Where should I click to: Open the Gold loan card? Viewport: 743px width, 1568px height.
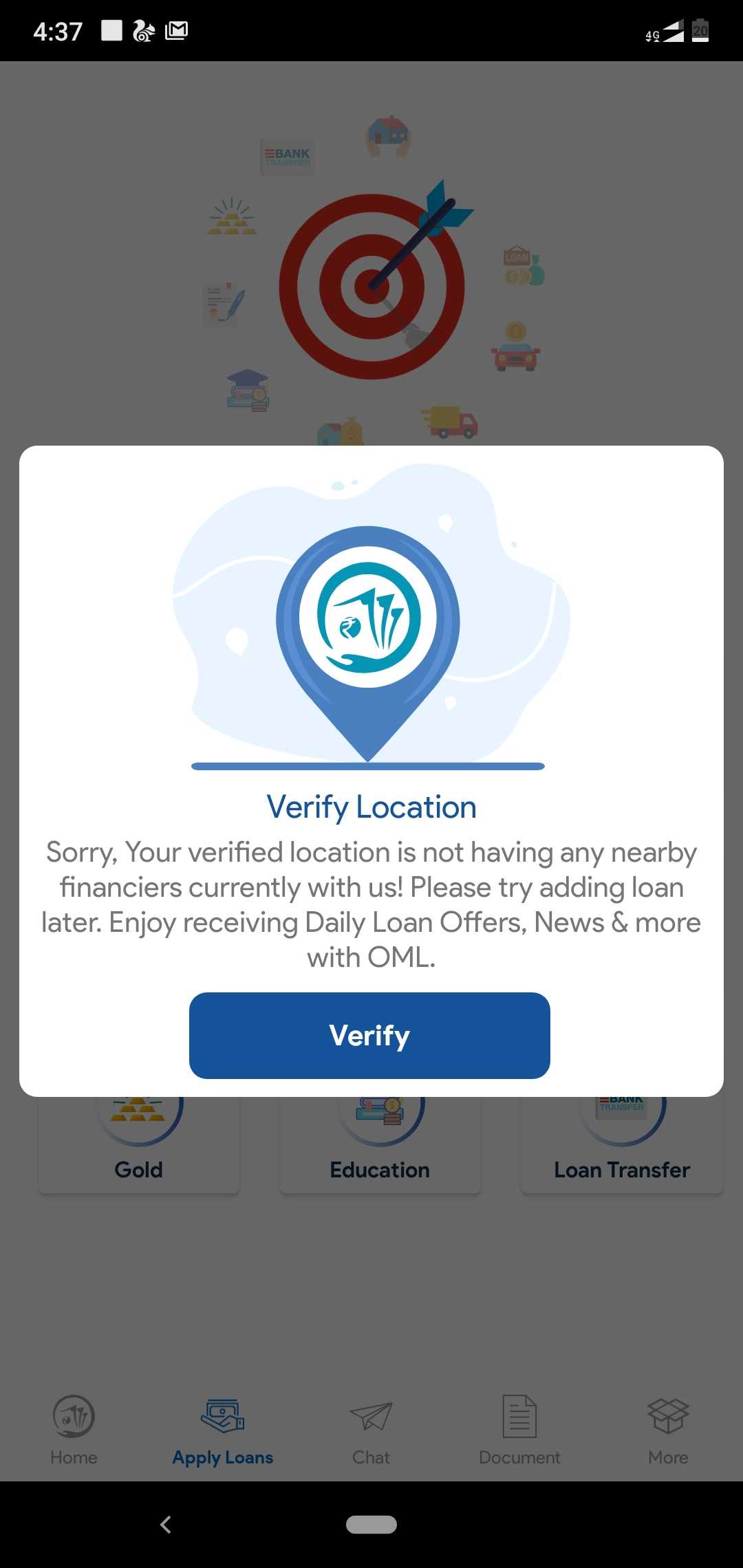[139, 1144]
